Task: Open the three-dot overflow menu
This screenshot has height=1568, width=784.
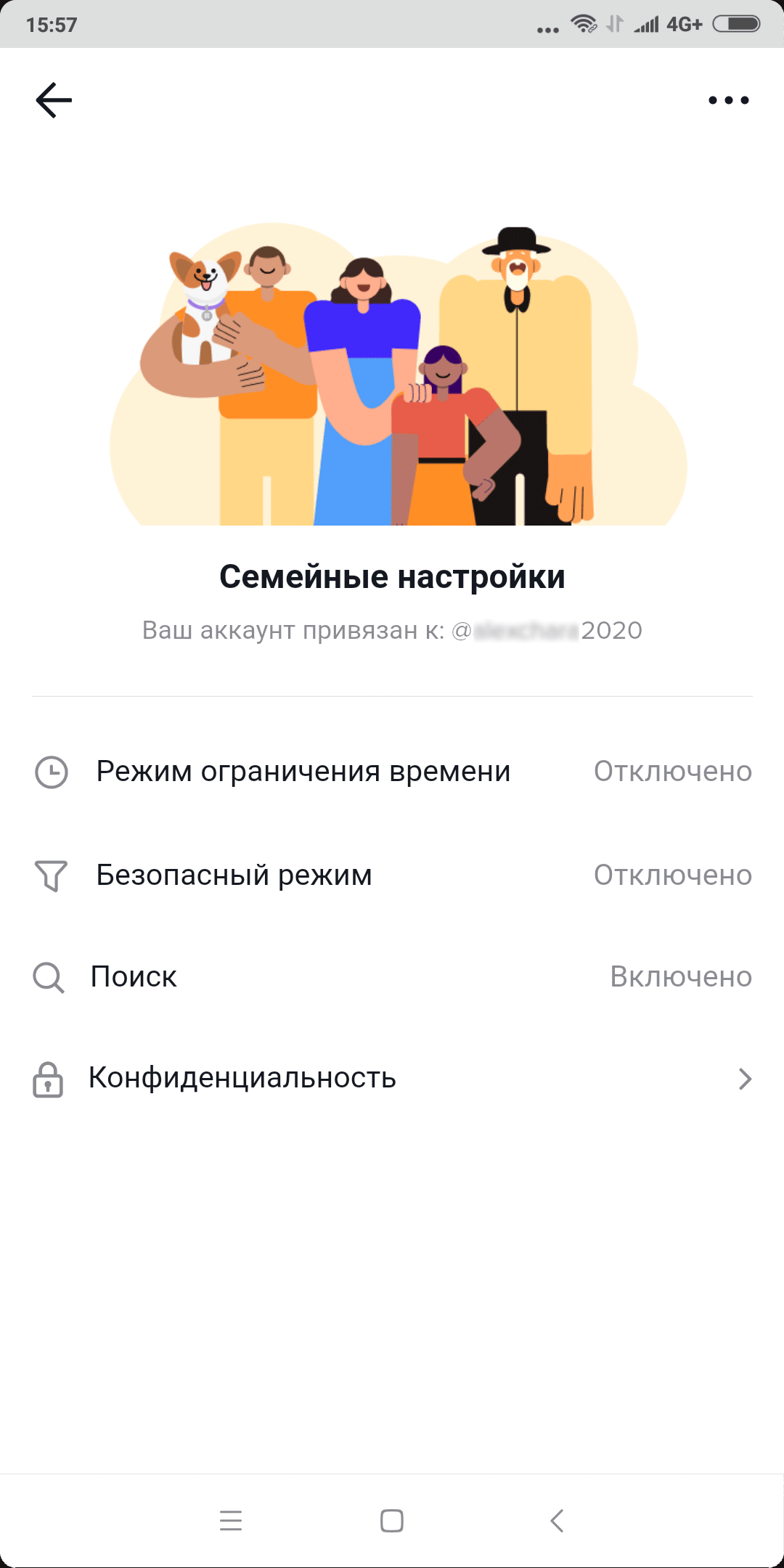Action: click(728, 100)
